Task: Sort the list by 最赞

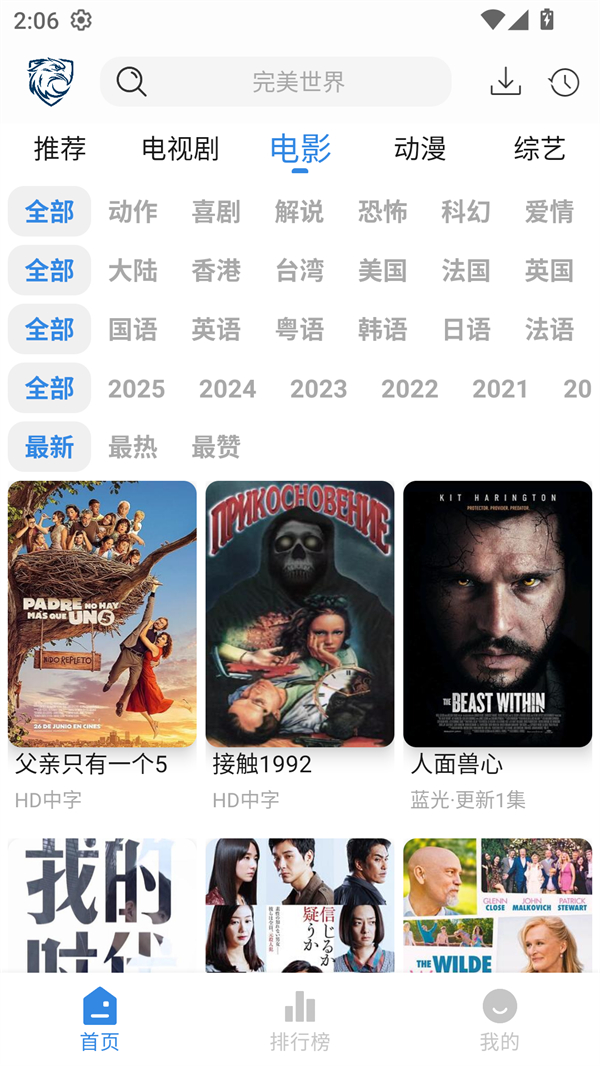Action: click(x=216, y=447)
